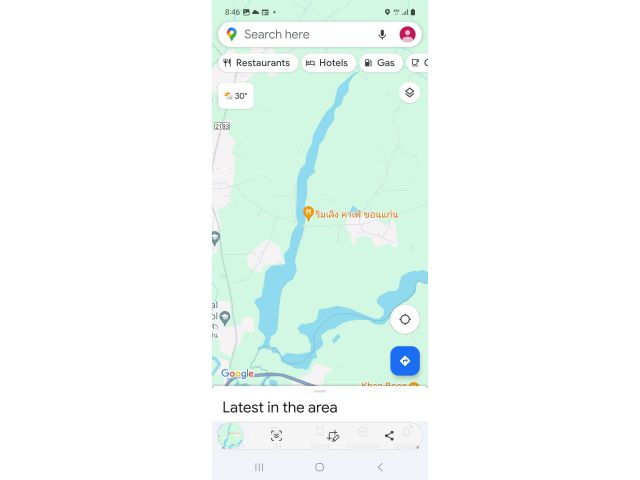This screenshot has width=640, height=480.
Task: Open the account profile picture
Action: click(407, 34)
